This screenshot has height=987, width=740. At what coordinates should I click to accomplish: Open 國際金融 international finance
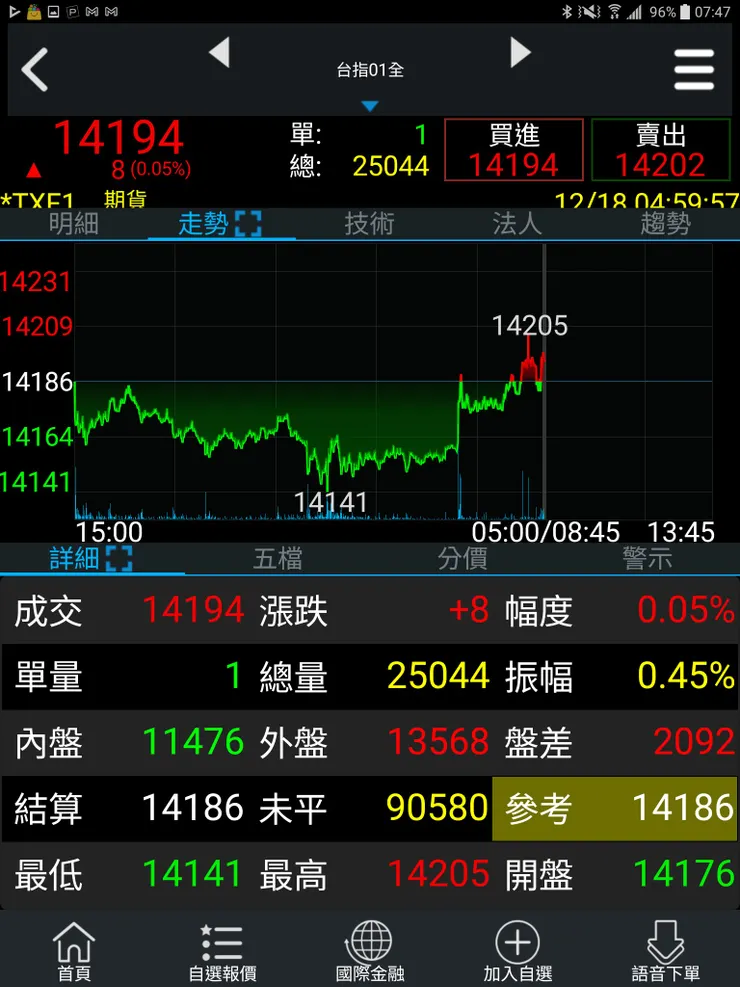[370, 952]
